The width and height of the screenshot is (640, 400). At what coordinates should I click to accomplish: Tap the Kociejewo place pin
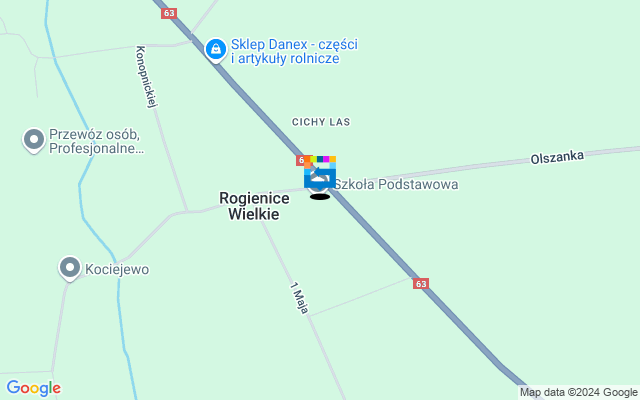tap(69, 268)
